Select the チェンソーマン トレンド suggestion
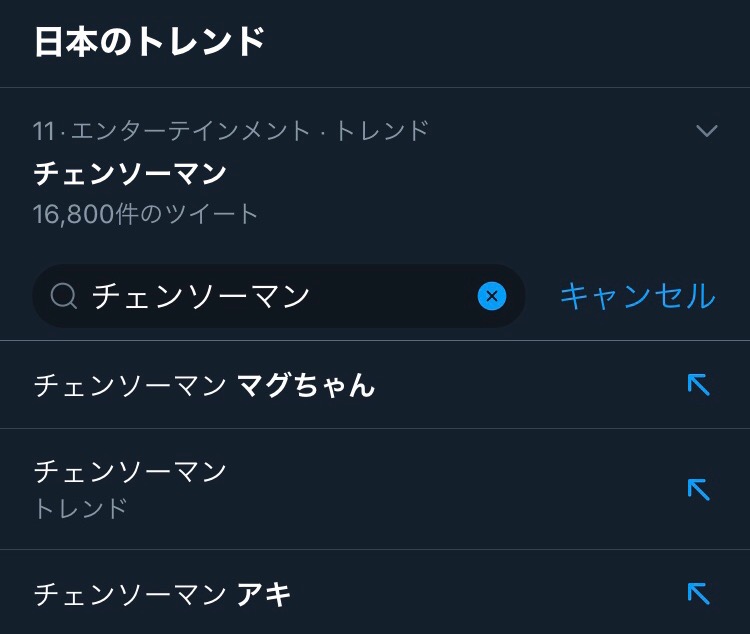The width and height of the screenshot is (750, 634). (375, 489)
